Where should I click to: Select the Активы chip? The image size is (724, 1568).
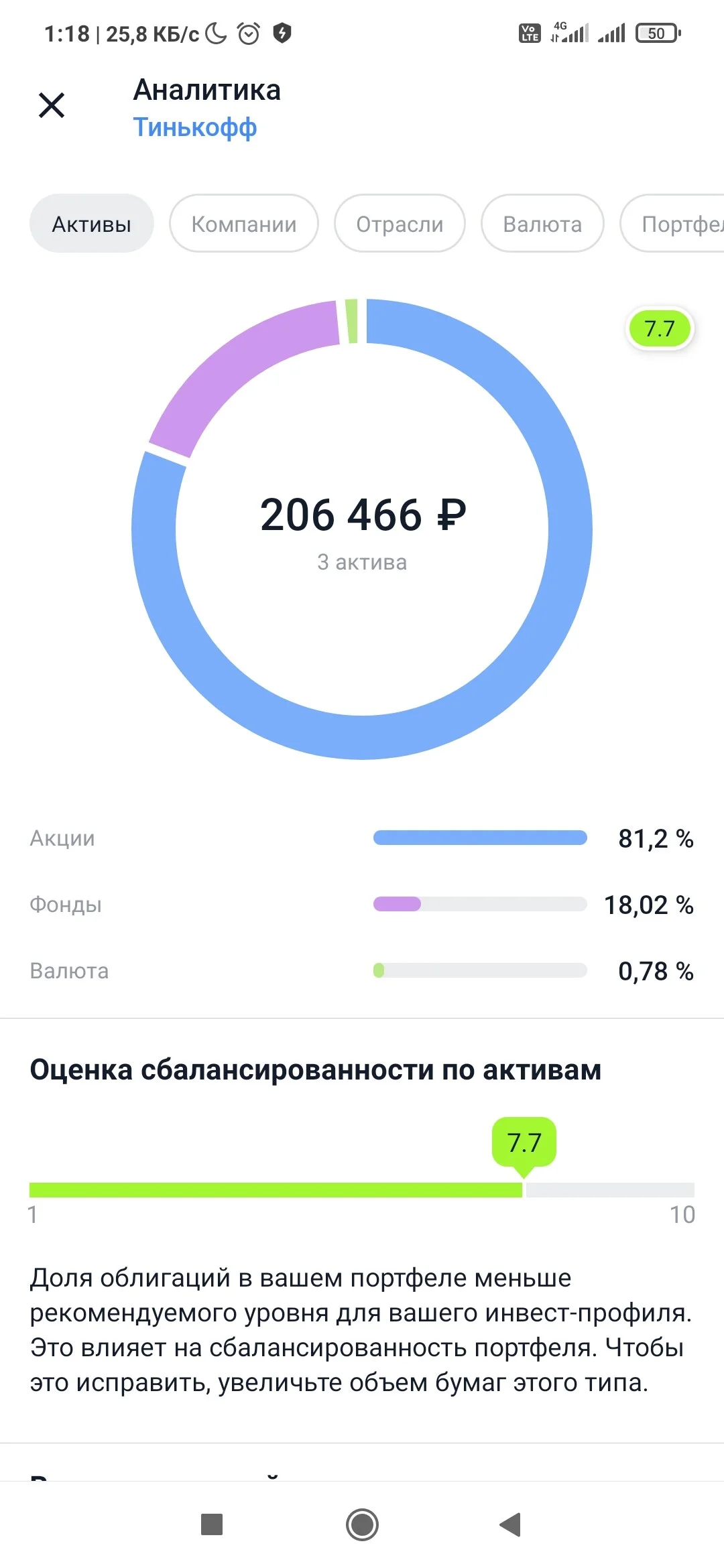pyautogui.click(x=92, y=224)
